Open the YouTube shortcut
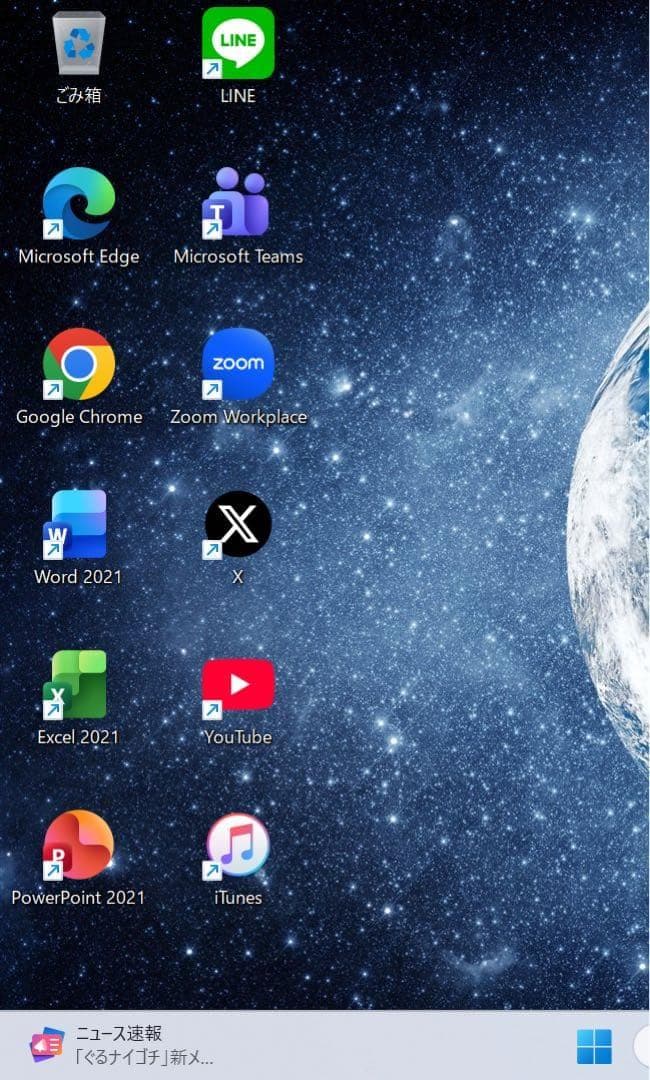The image size is (650, 1080). pos(238,684)
